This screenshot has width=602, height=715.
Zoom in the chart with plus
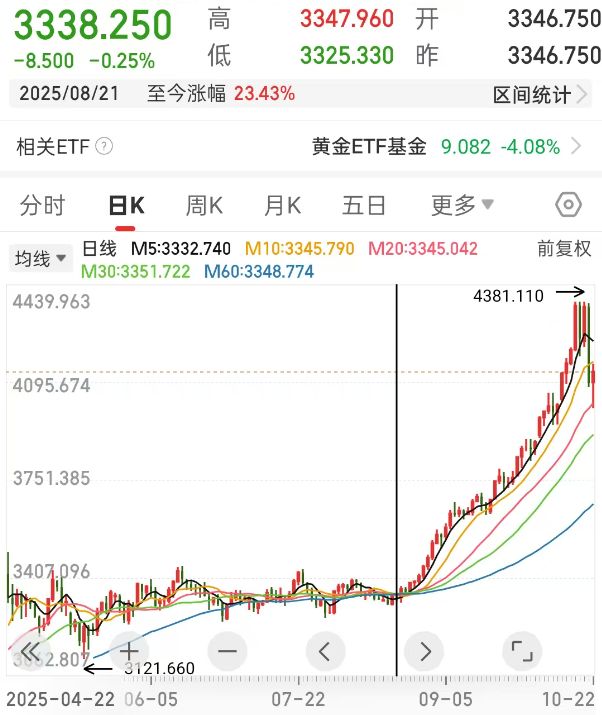click(x=129, y=652)
